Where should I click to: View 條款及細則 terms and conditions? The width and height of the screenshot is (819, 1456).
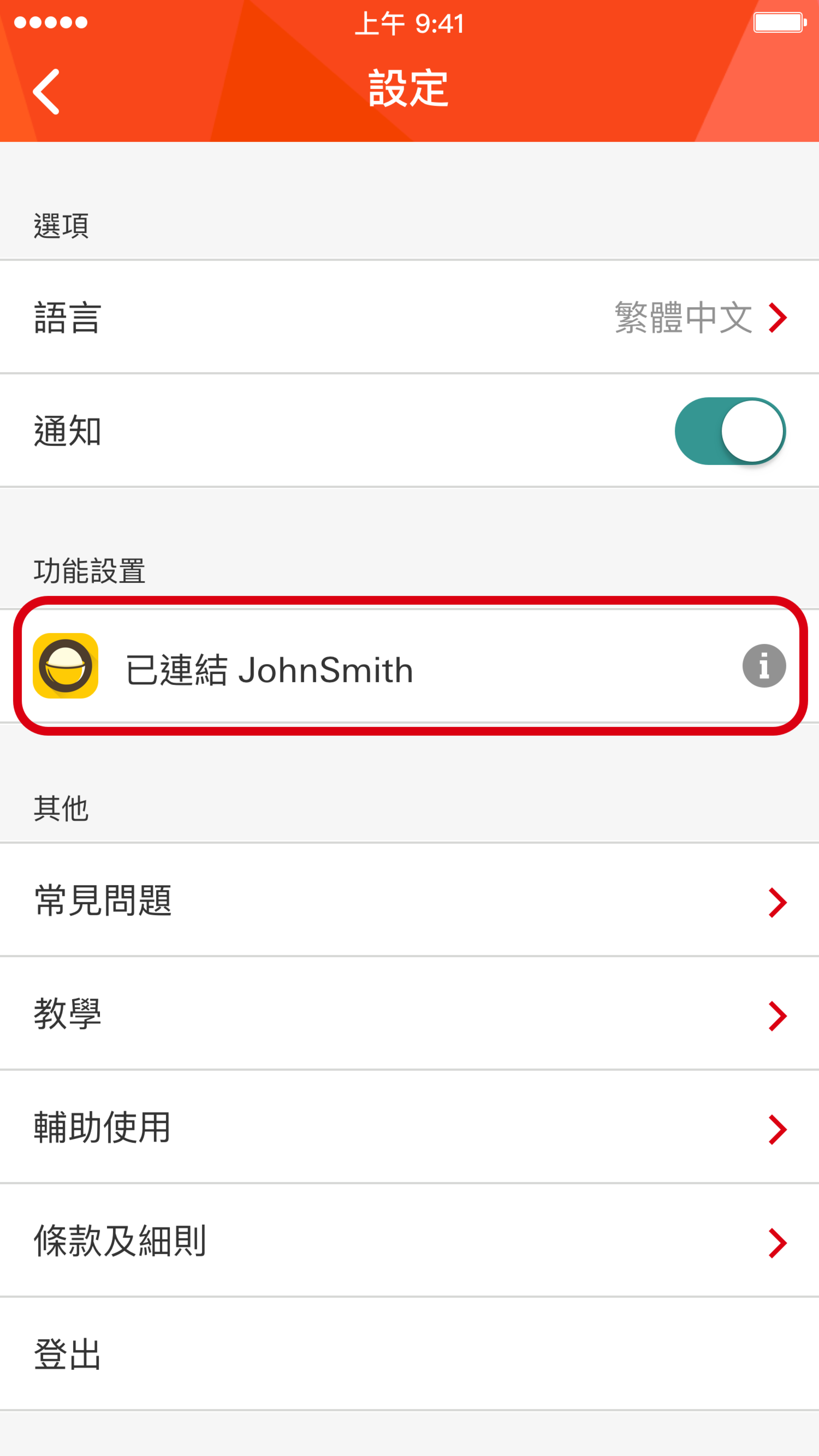coord(410,1241)
